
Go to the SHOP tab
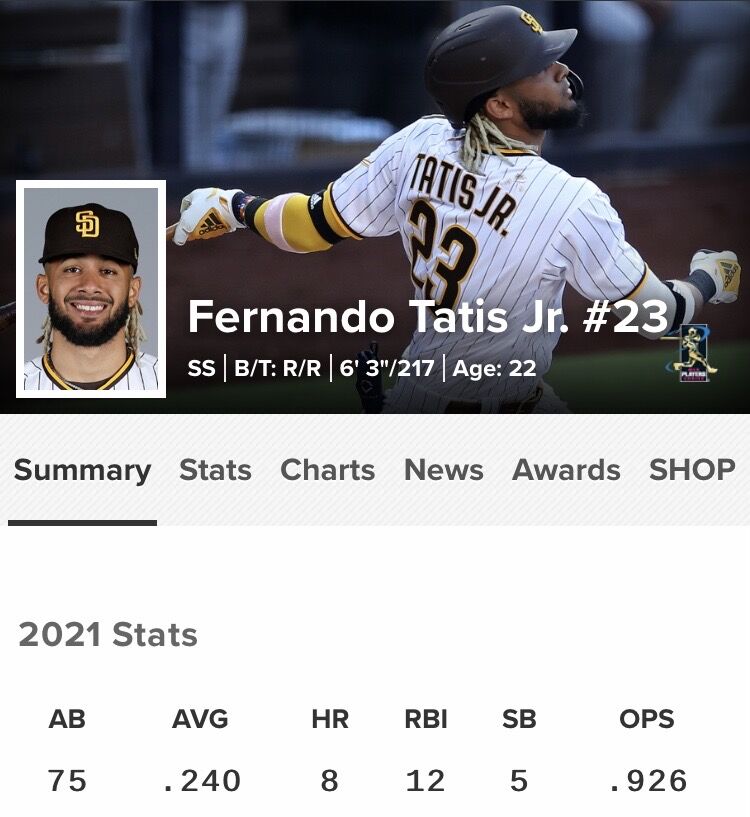point(692,470)
